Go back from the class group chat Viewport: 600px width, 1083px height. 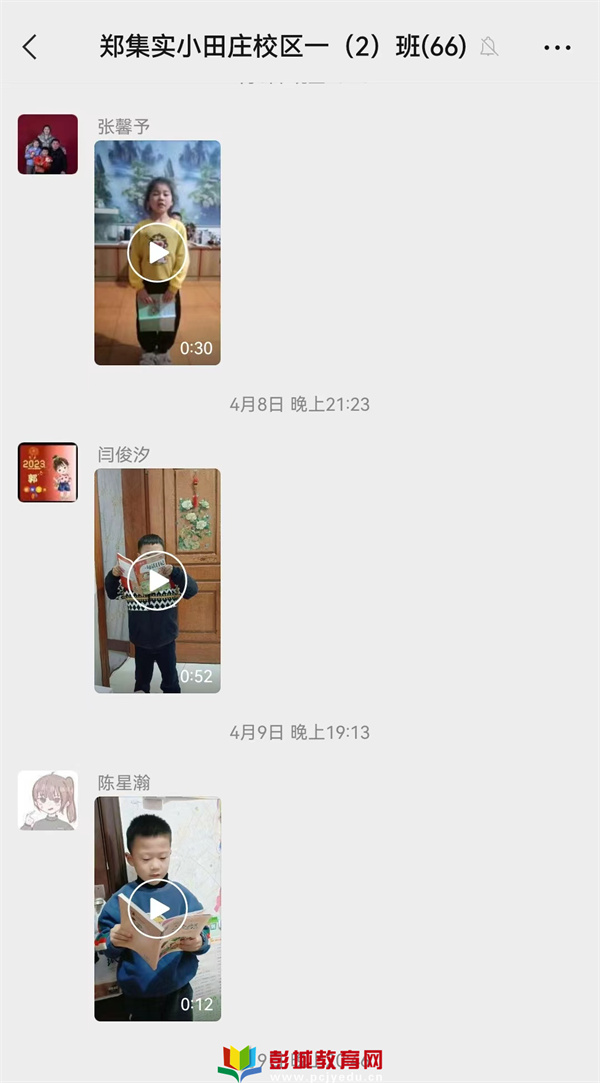tap(30, 47)
